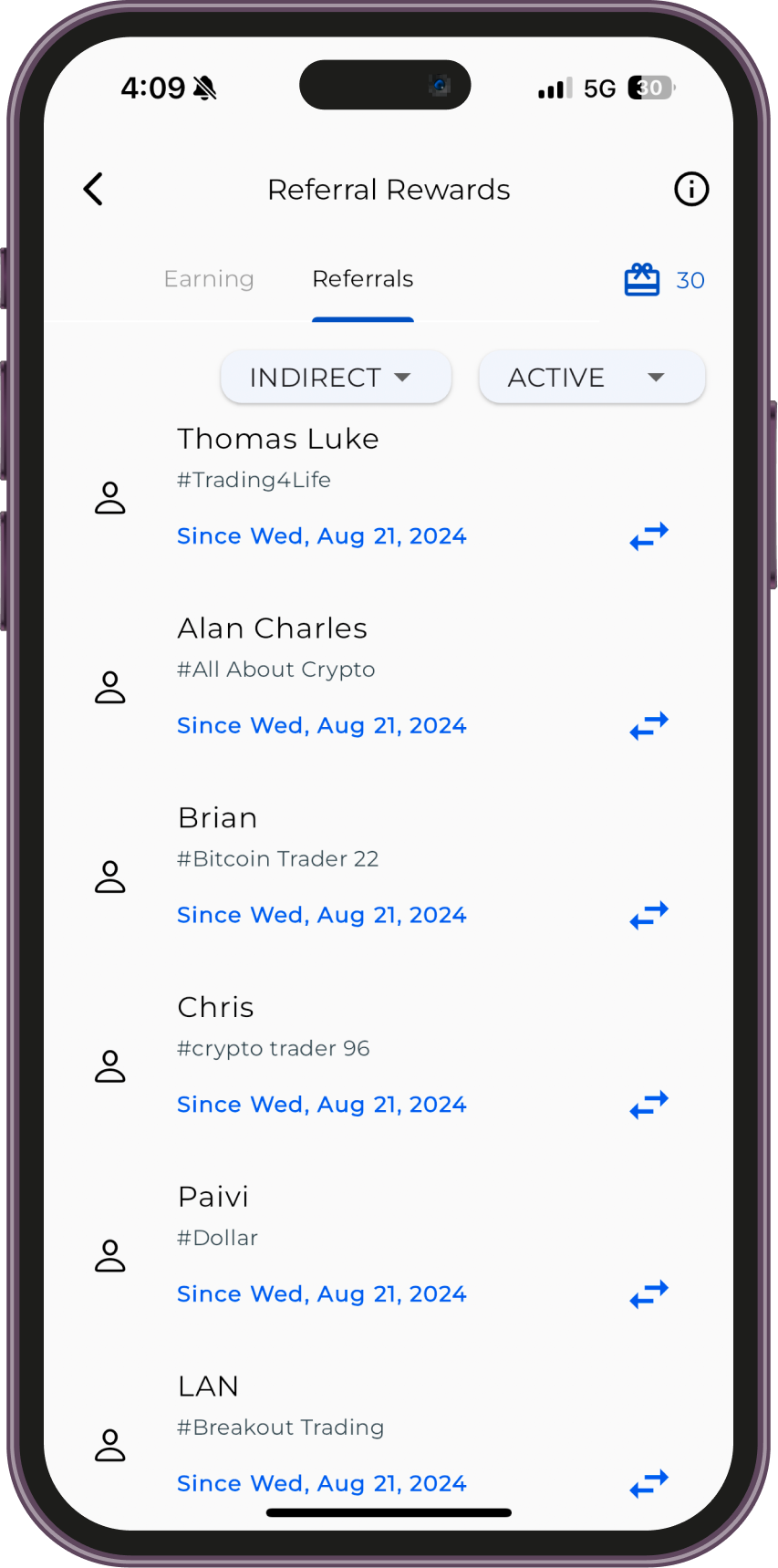Switch to the Earning tab
The height and width of the screenshot is (1568, 778).
209,279
